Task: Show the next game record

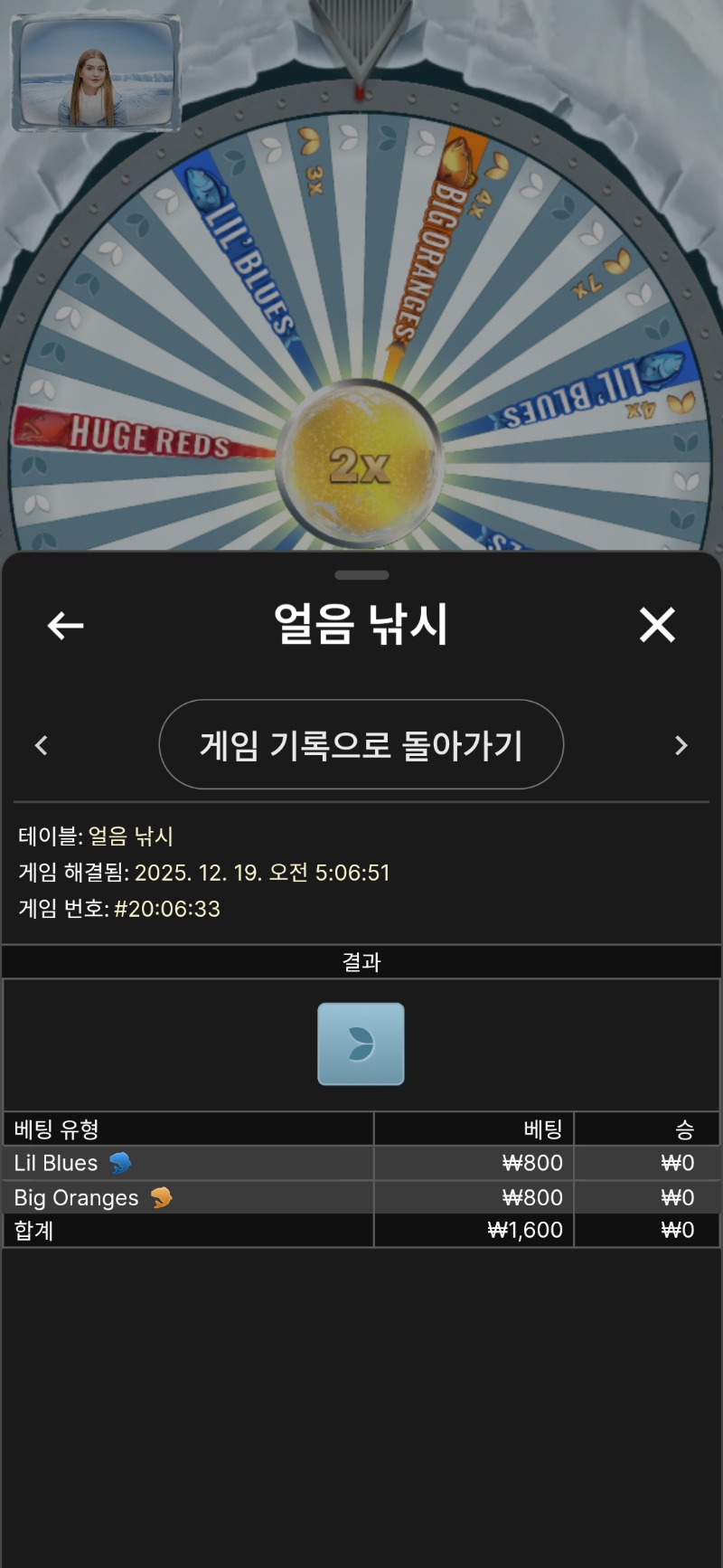Action: 681,745
